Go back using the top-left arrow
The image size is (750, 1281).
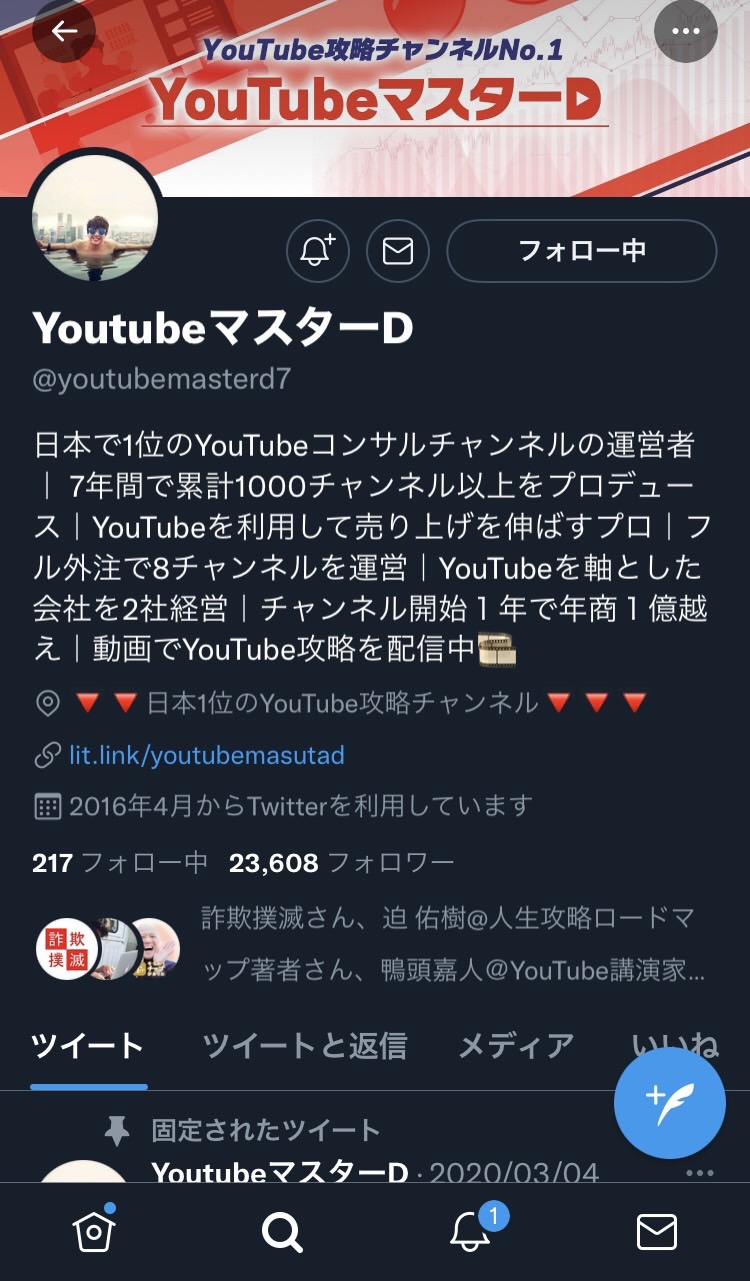click(x=64, y=31)
